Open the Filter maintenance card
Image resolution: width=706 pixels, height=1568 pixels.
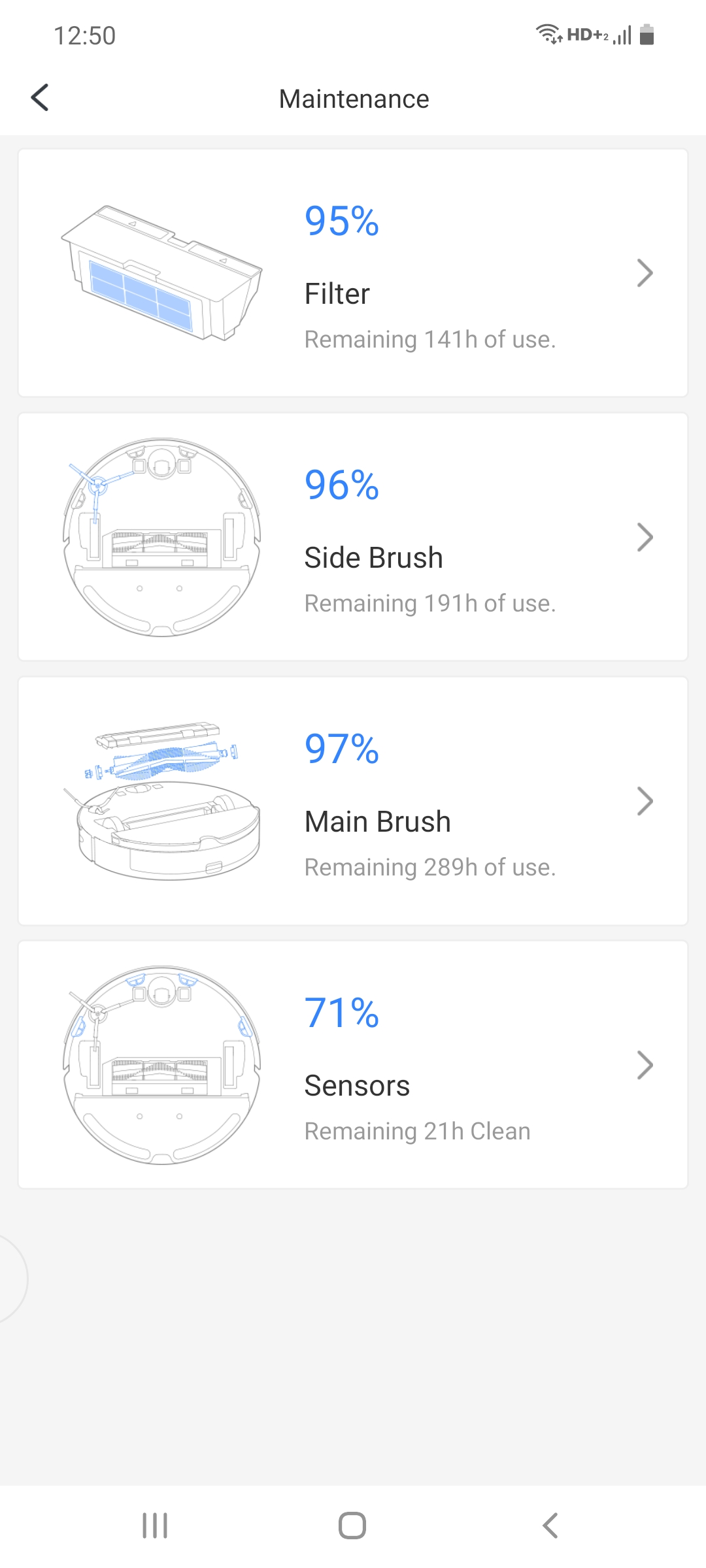353,272
